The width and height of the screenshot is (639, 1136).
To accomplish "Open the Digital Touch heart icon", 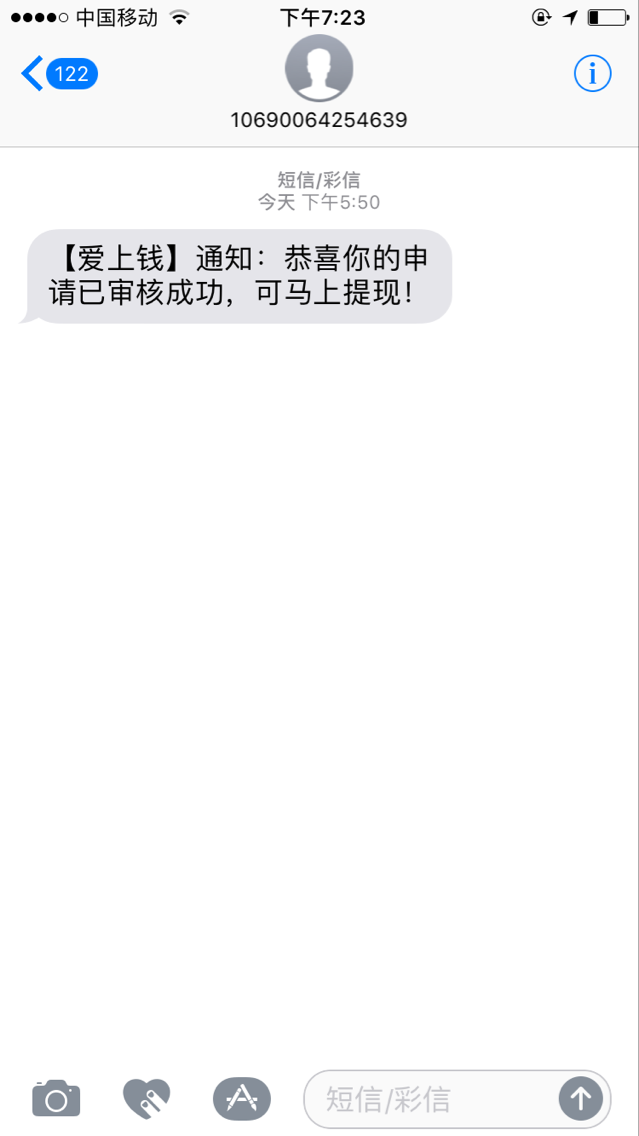I will pyautogui.click(x=146, y=1098).
